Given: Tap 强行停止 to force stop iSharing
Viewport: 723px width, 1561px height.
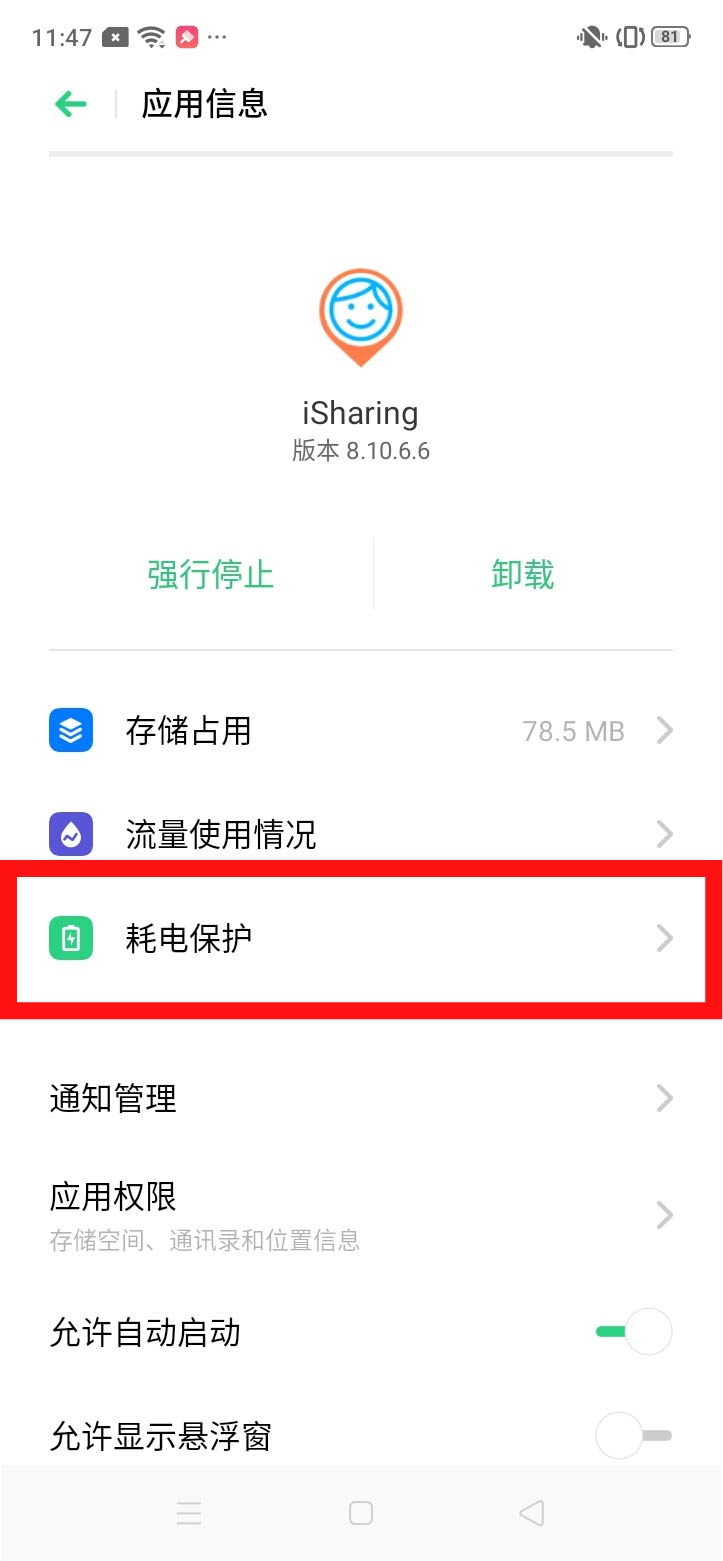Looking at the screenshot, I should pyautogui.click(x=210, y=575).
